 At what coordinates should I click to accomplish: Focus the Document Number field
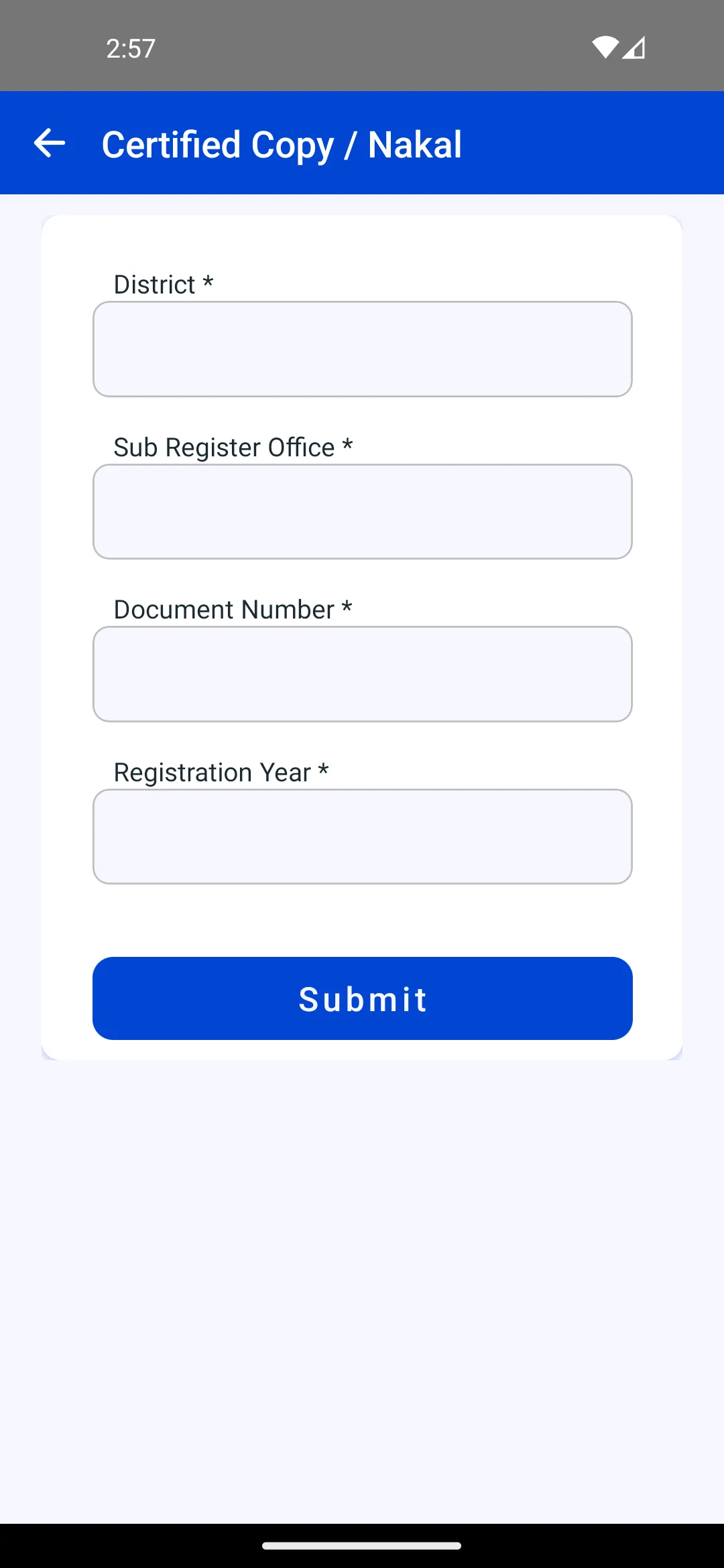(362, 674)
